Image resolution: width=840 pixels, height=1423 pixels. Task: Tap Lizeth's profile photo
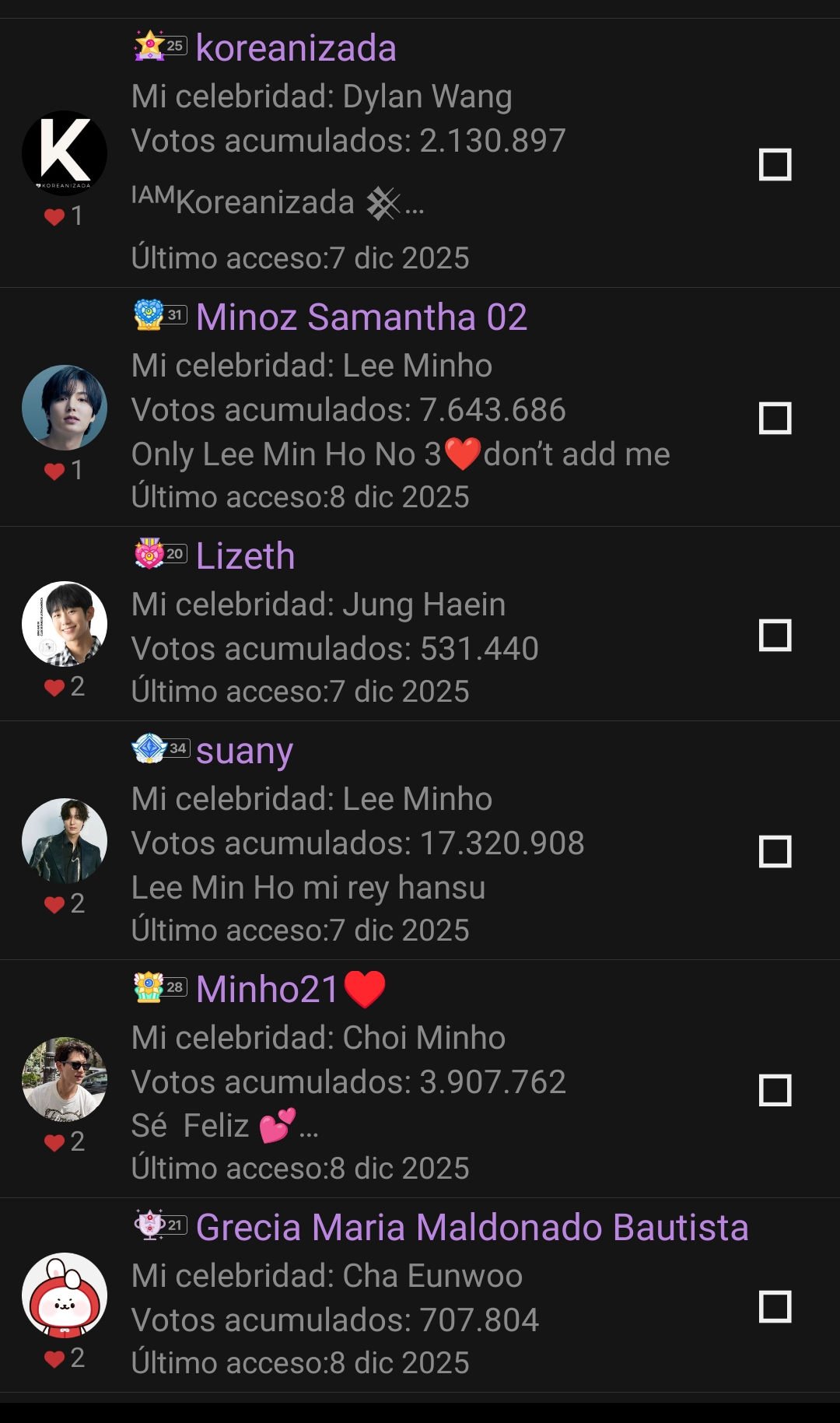65,624
